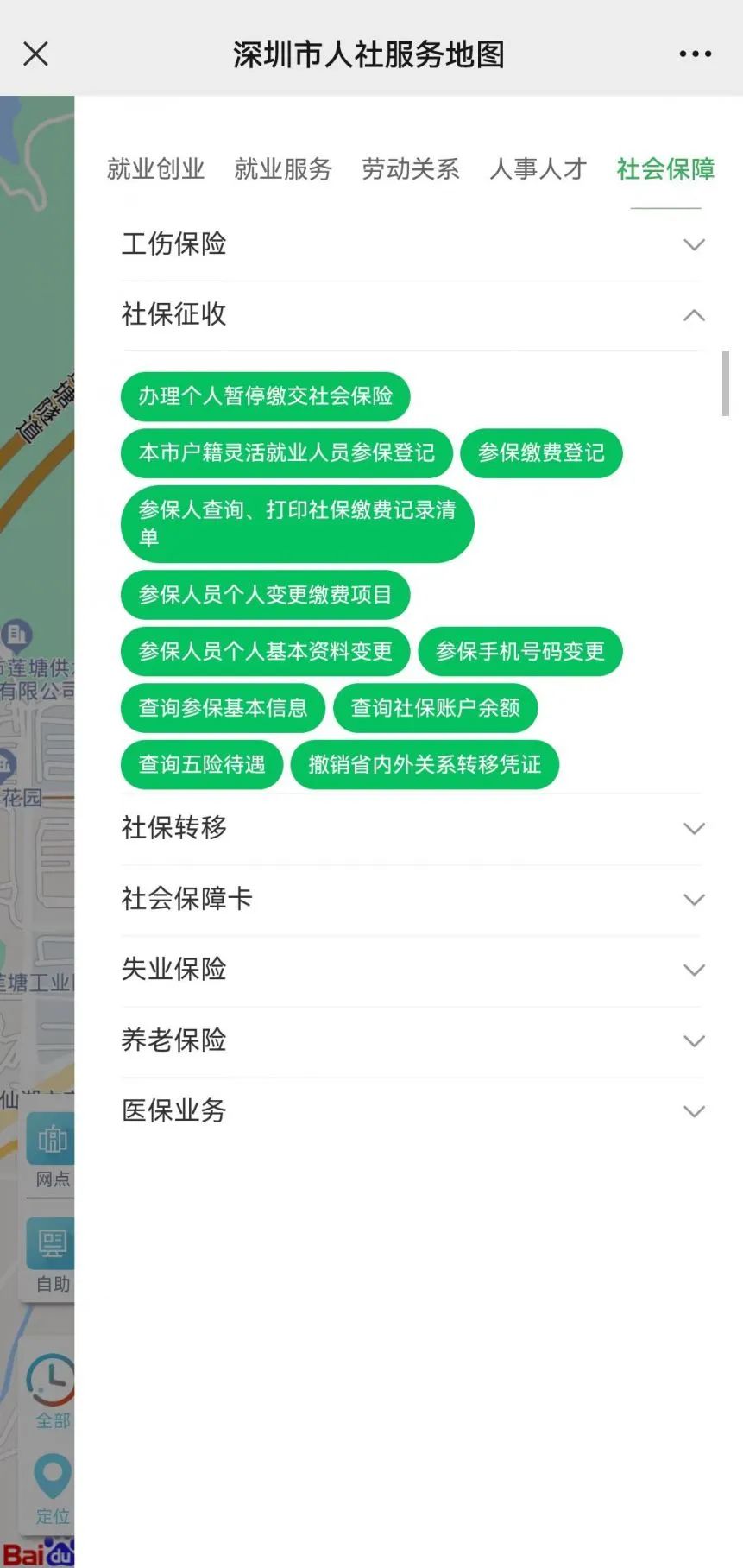Expand the 社保转移 section
Screen dimensions: 743x1568
click(412, 828)
